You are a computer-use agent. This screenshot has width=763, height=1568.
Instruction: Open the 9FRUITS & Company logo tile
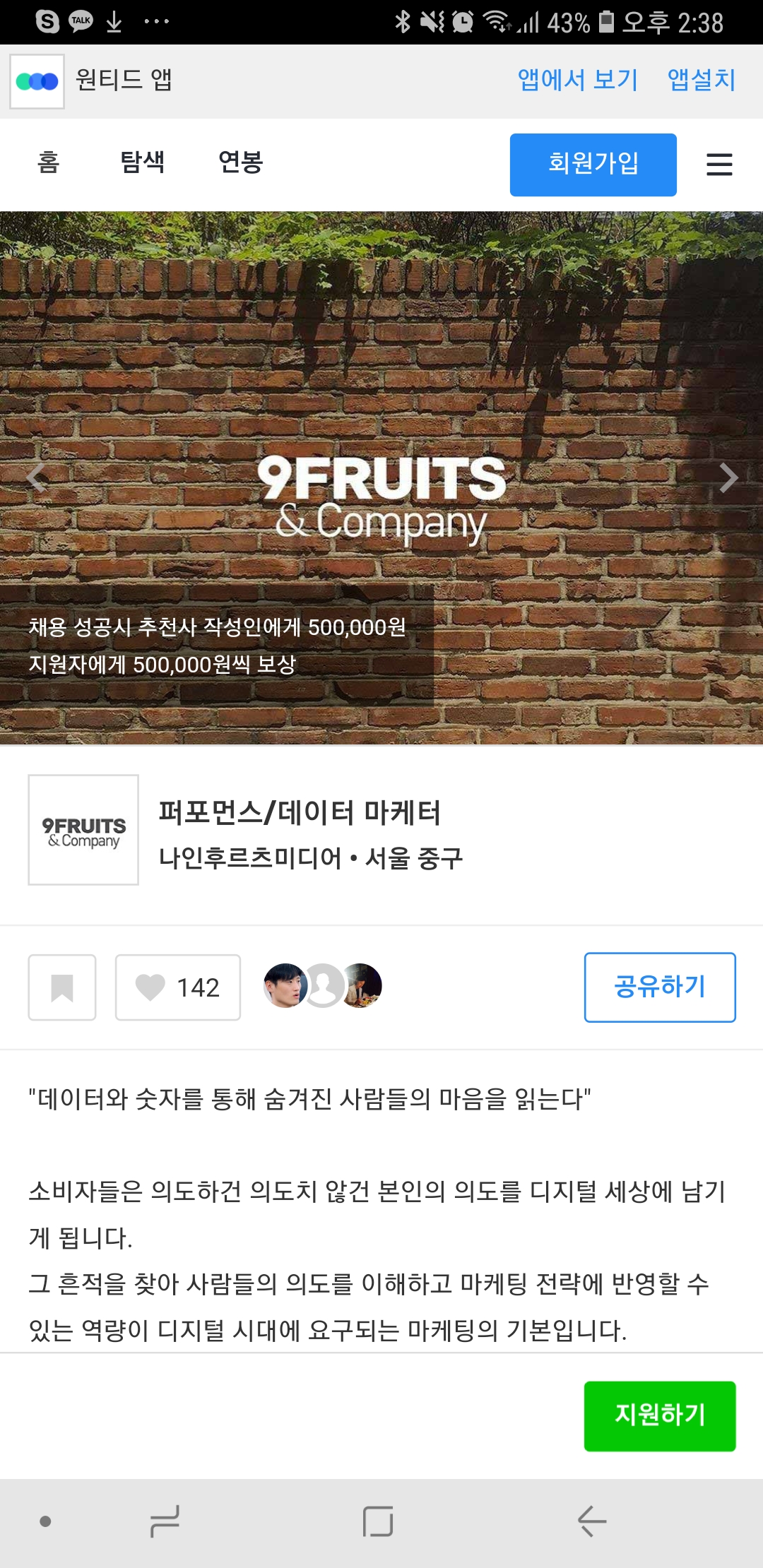(x=83, y=830)
